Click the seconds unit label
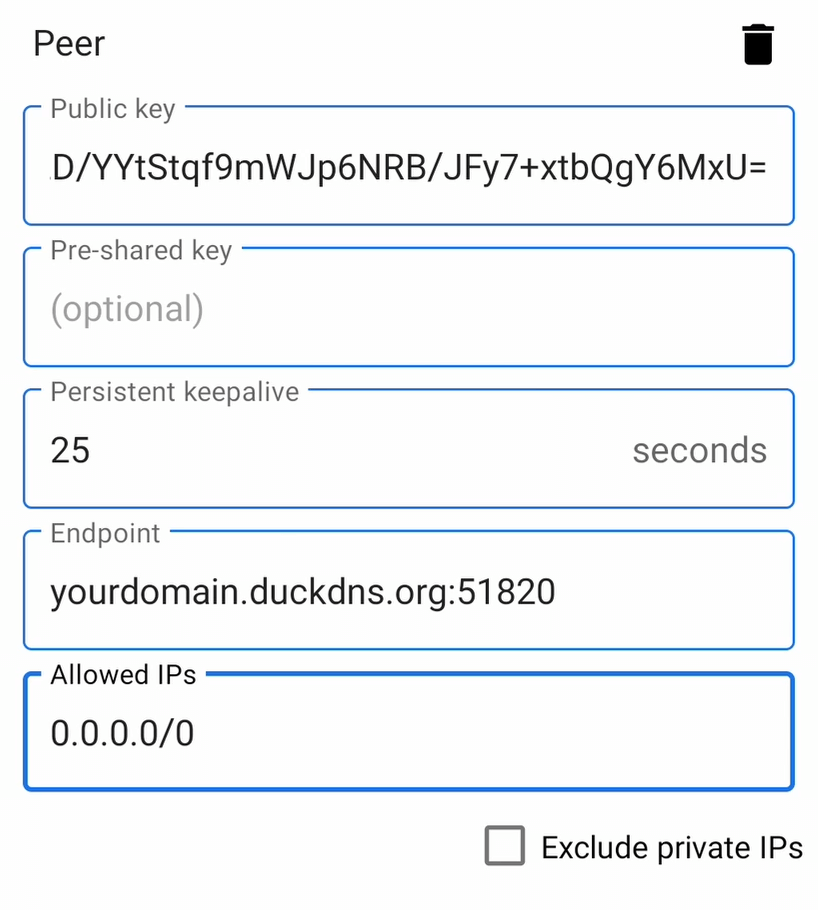The height and width of the screenshot is (910, 818). [699, 450]
